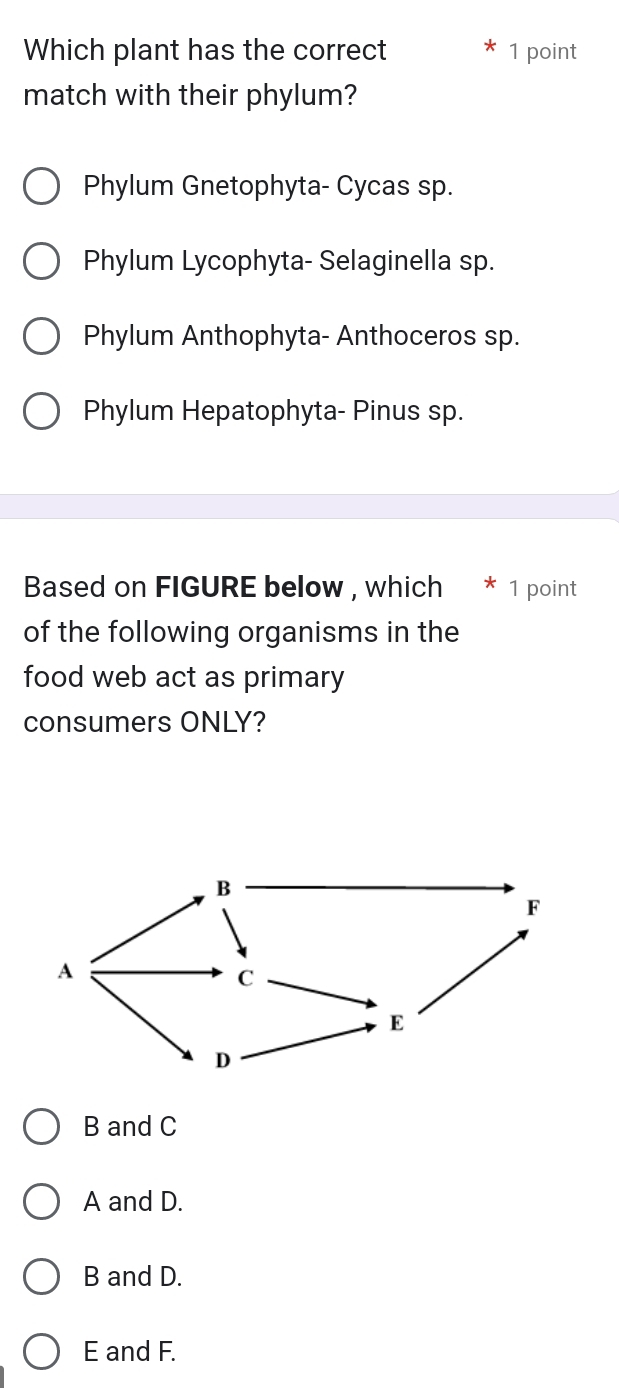This screenshot has height=1388, width=619.
Task: Pick Phylum Anthophyta- Anthoceros sp. answer
Action: (41, 337)
